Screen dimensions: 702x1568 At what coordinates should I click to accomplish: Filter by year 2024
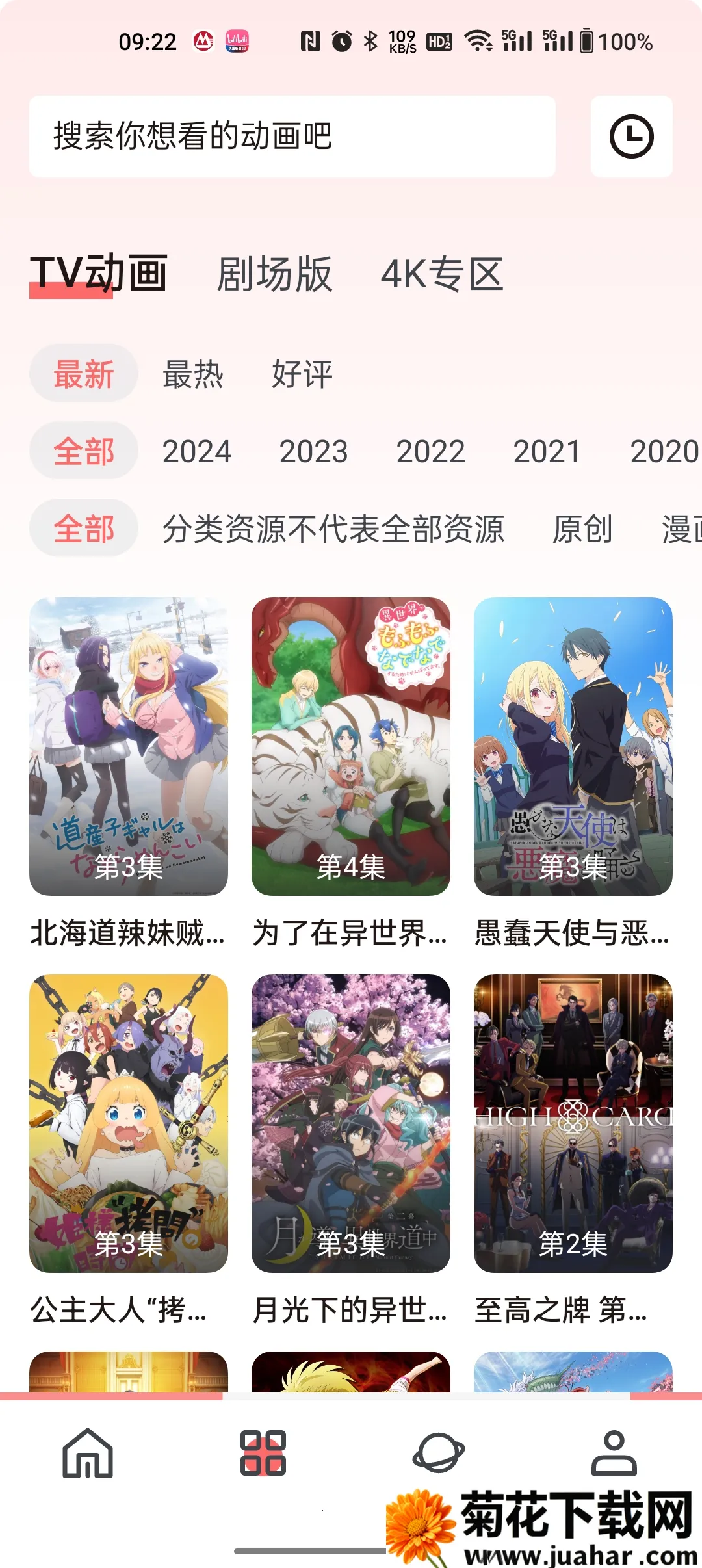[197, 451]
